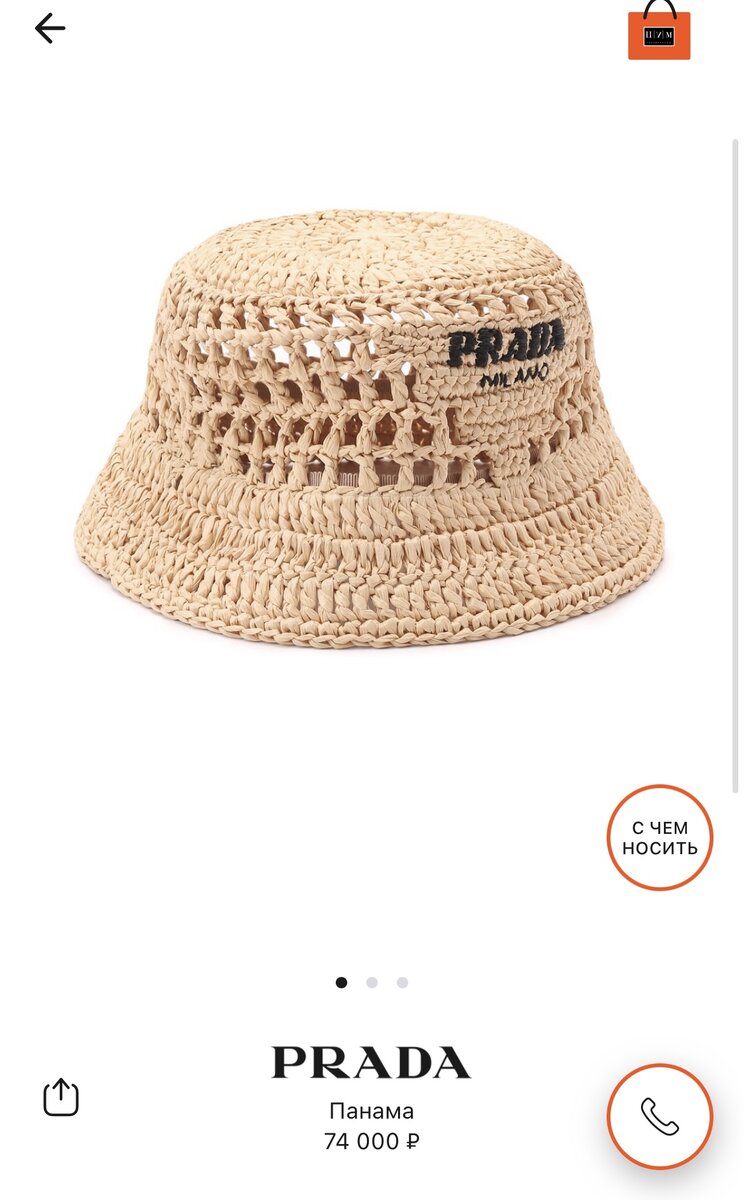This screenshot has height=1200, width=744.
Task: Go back with the arrow icon
Action: (49, 28)
